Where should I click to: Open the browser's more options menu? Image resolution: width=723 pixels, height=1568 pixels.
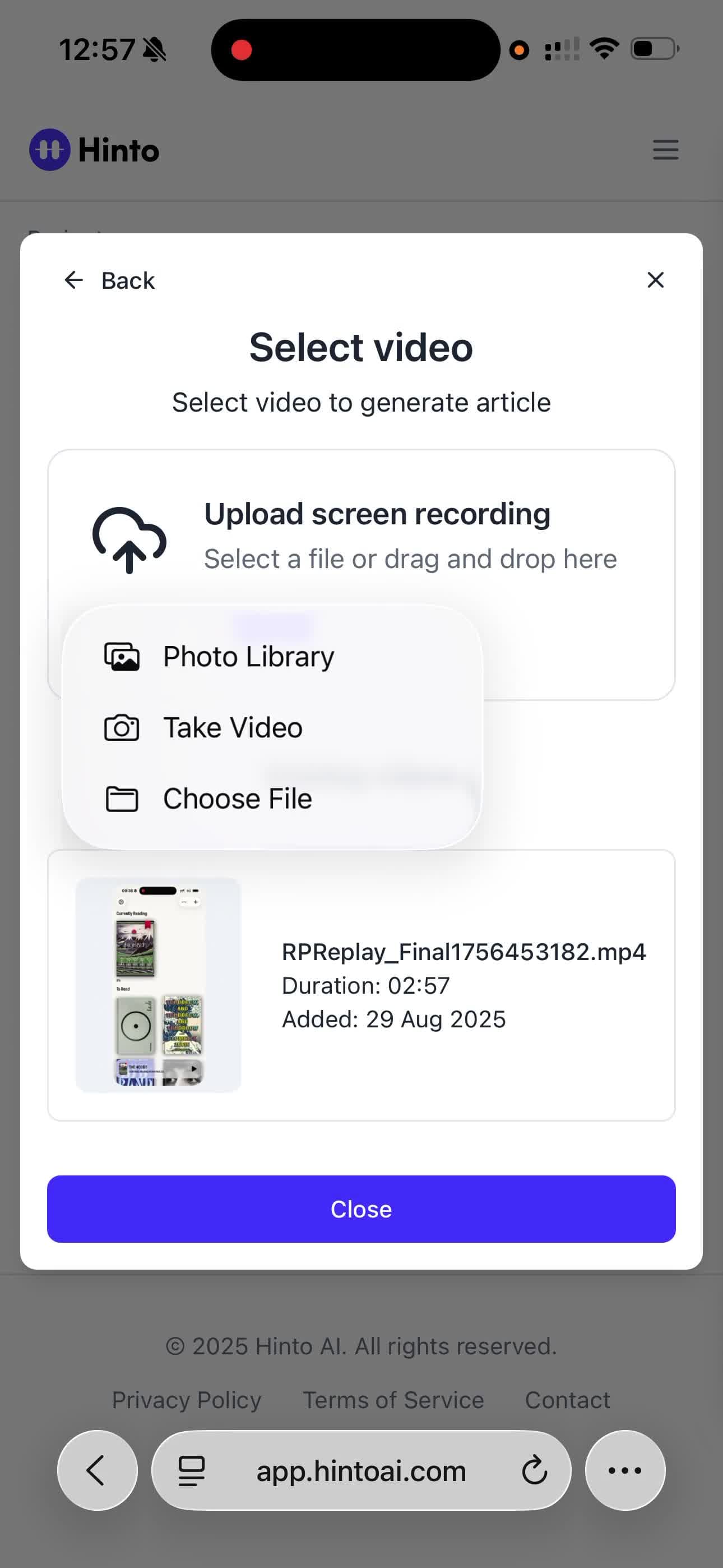(x=624, y=1470)
